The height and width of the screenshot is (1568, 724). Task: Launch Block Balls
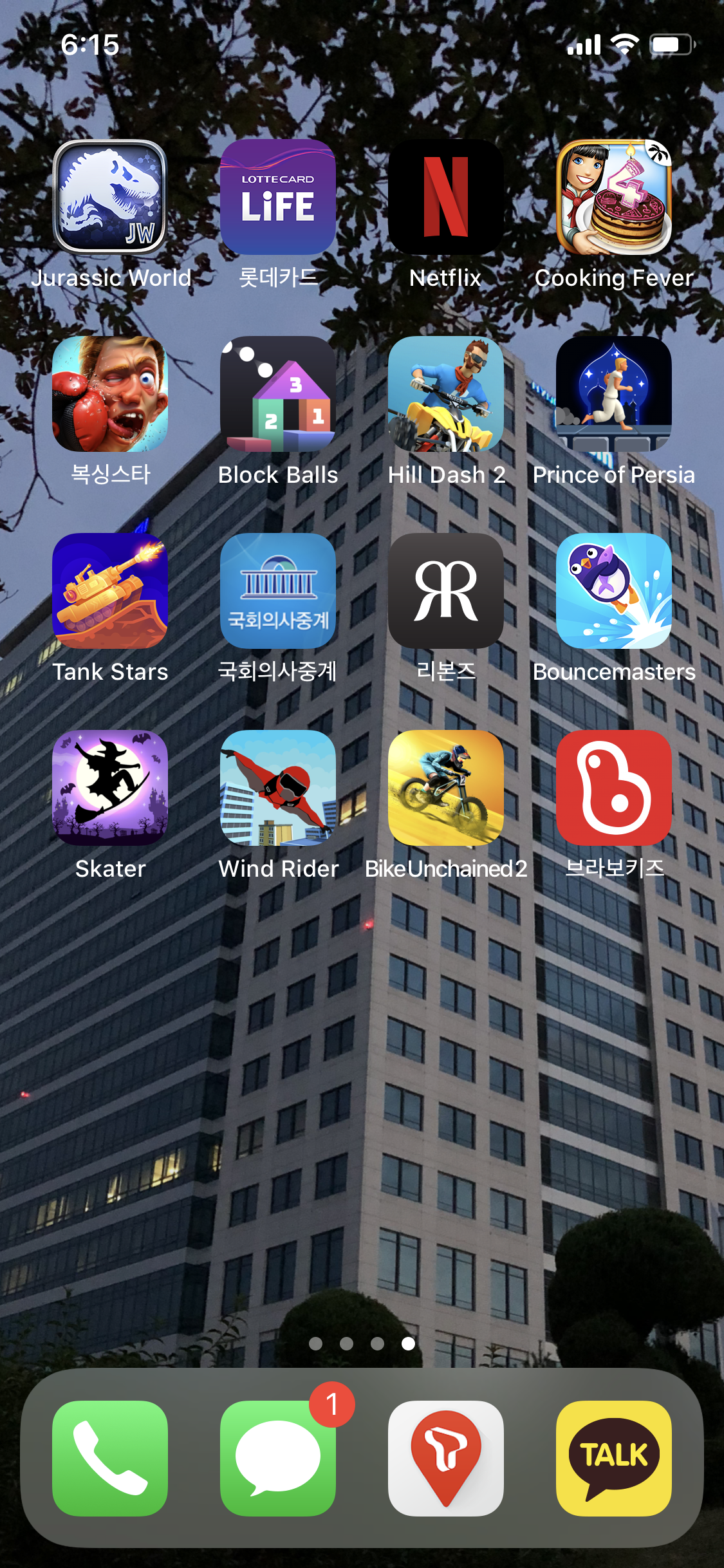(278, 394)
